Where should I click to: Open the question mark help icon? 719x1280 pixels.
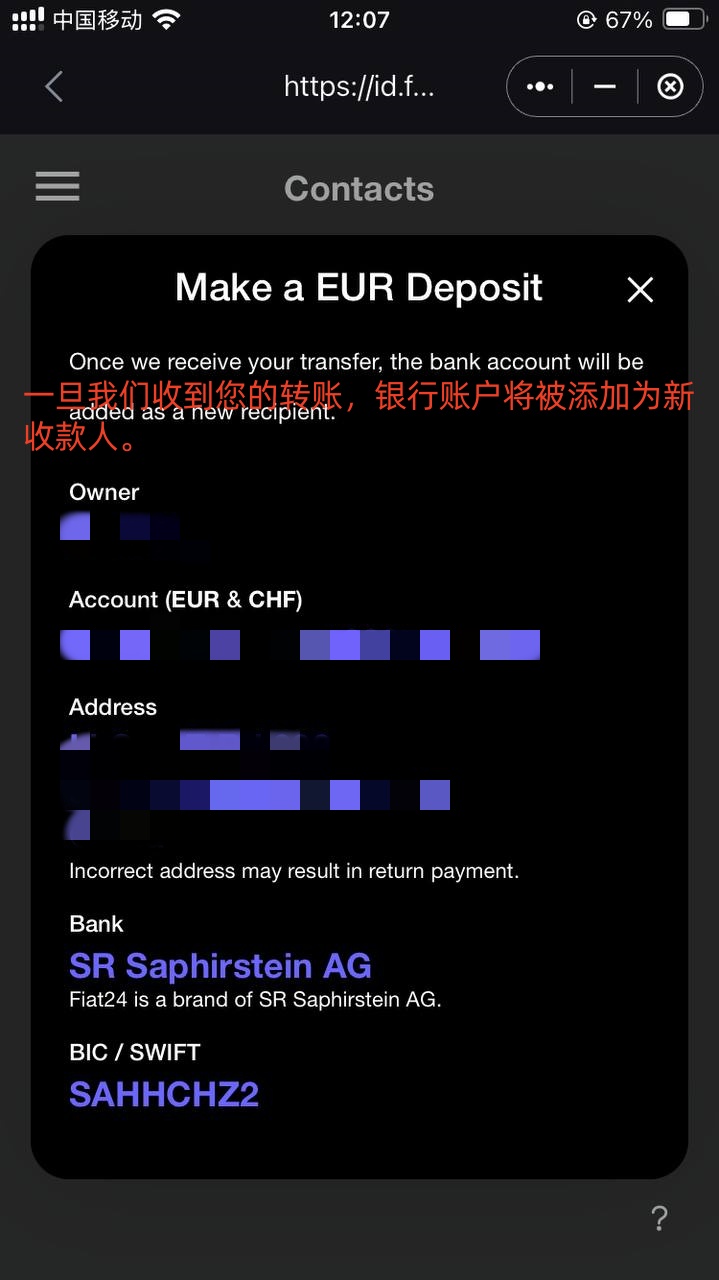pyautogui.click(x=659, y=1218)
